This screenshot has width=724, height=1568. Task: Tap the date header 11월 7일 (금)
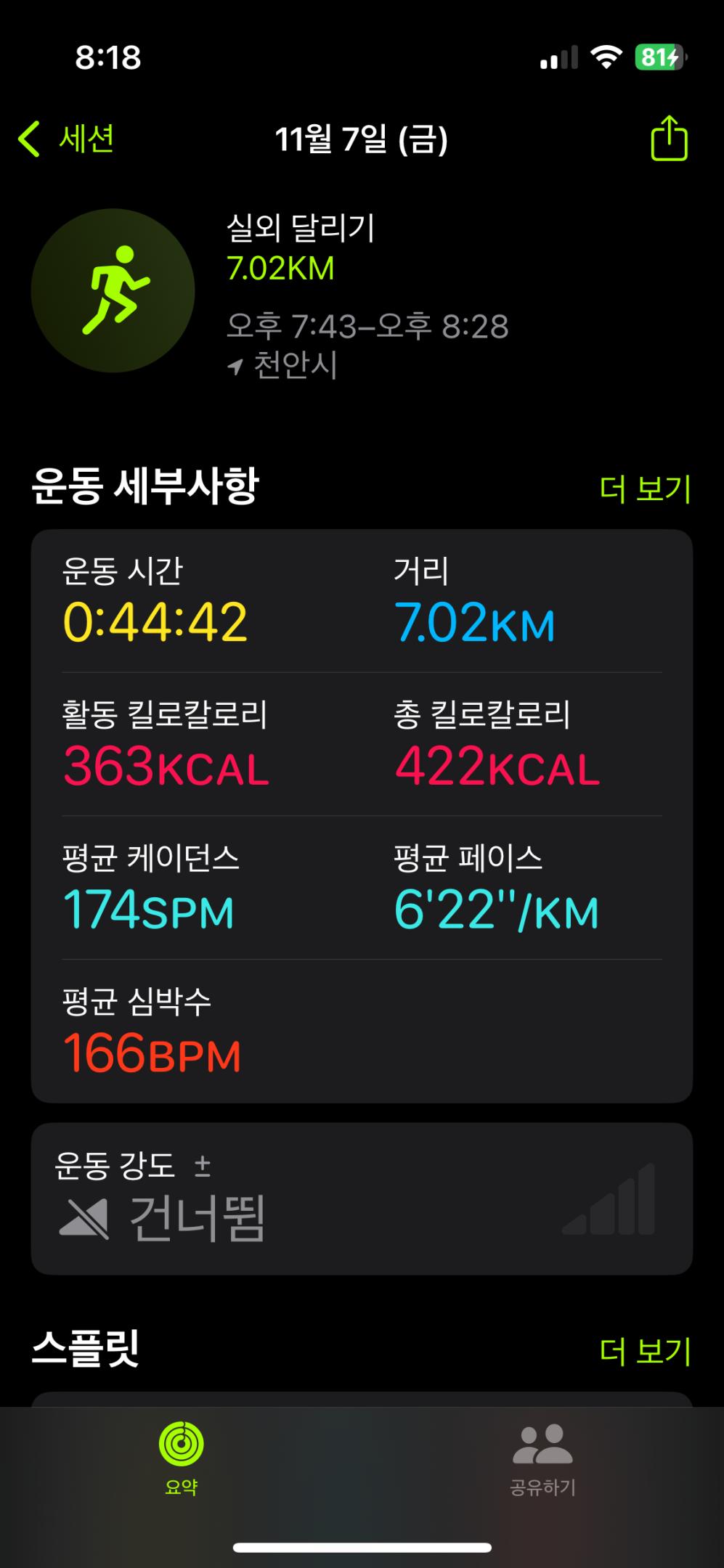click(362, 140)
